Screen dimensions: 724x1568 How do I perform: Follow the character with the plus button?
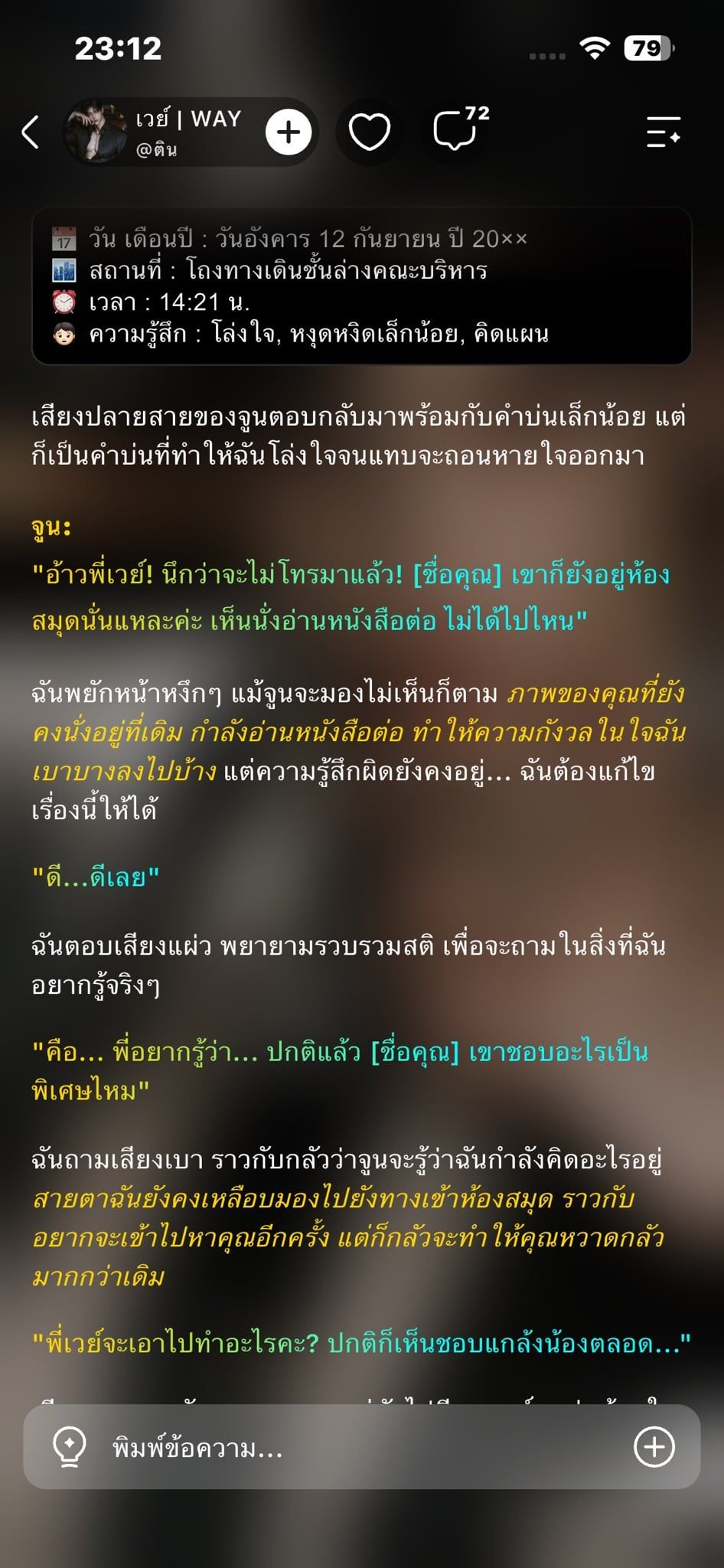click(x=289, y=132)
